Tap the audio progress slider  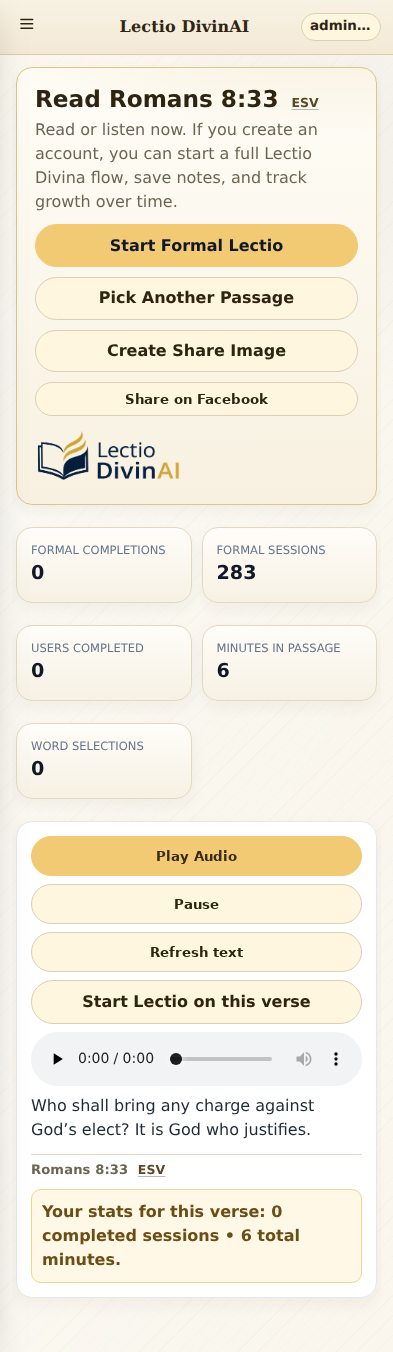(x=223, y=1059)
